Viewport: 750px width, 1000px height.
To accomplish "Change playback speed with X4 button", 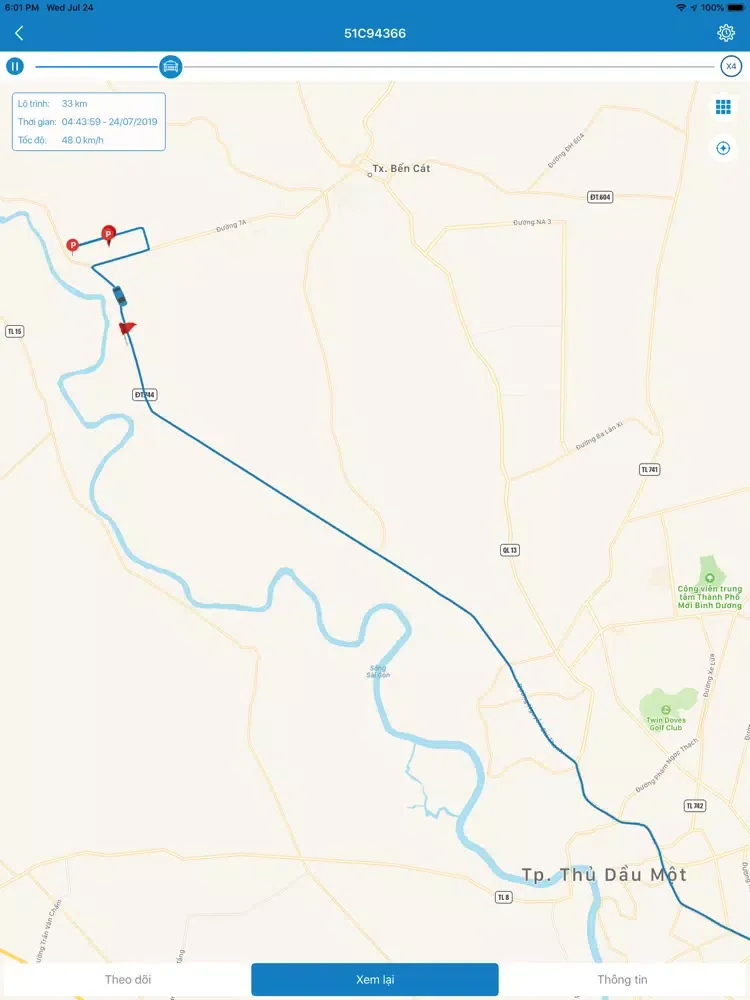I will point(731,67).
